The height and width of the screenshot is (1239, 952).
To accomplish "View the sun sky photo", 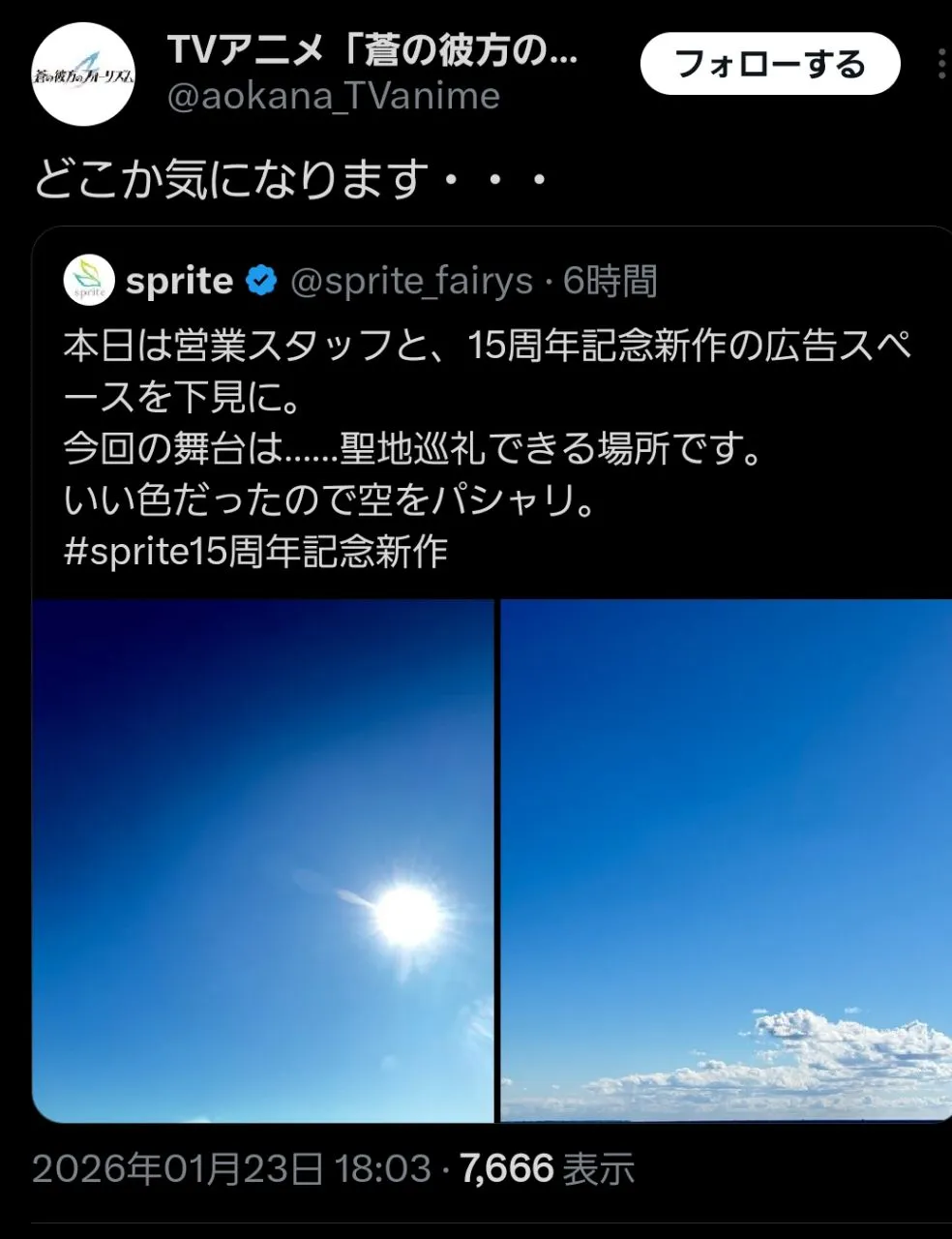I will coord(263,860).
